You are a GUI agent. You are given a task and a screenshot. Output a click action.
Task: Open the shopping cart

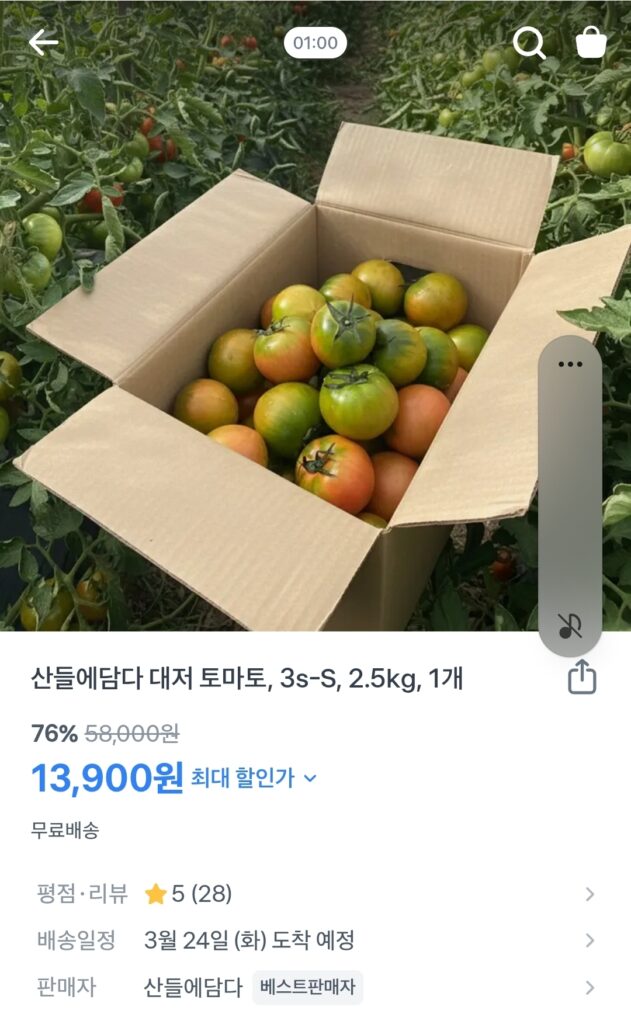click(591, 42)
